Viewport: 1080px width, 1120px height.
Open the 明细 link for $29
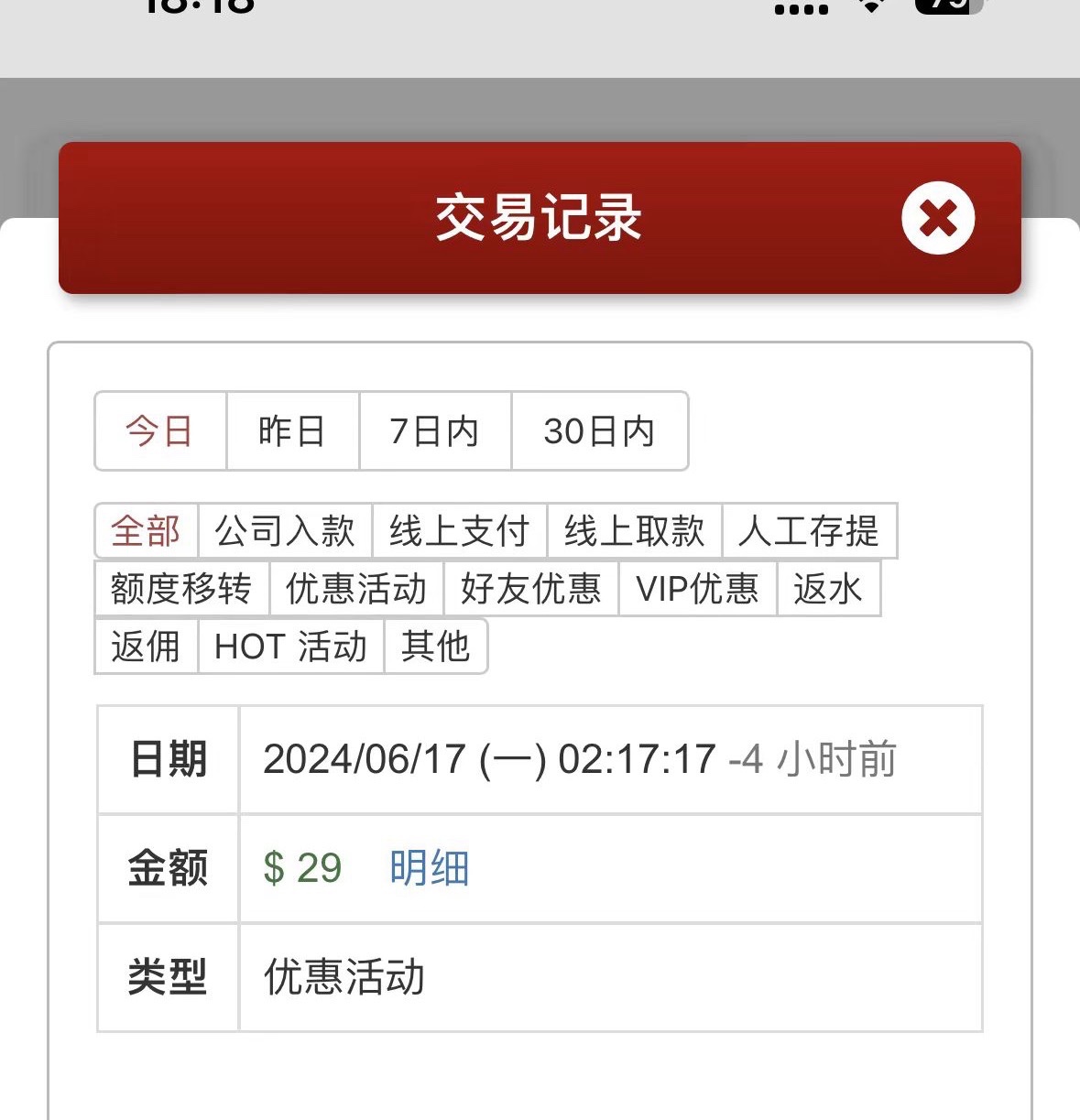pyautogui.click(x=430, y=867)
